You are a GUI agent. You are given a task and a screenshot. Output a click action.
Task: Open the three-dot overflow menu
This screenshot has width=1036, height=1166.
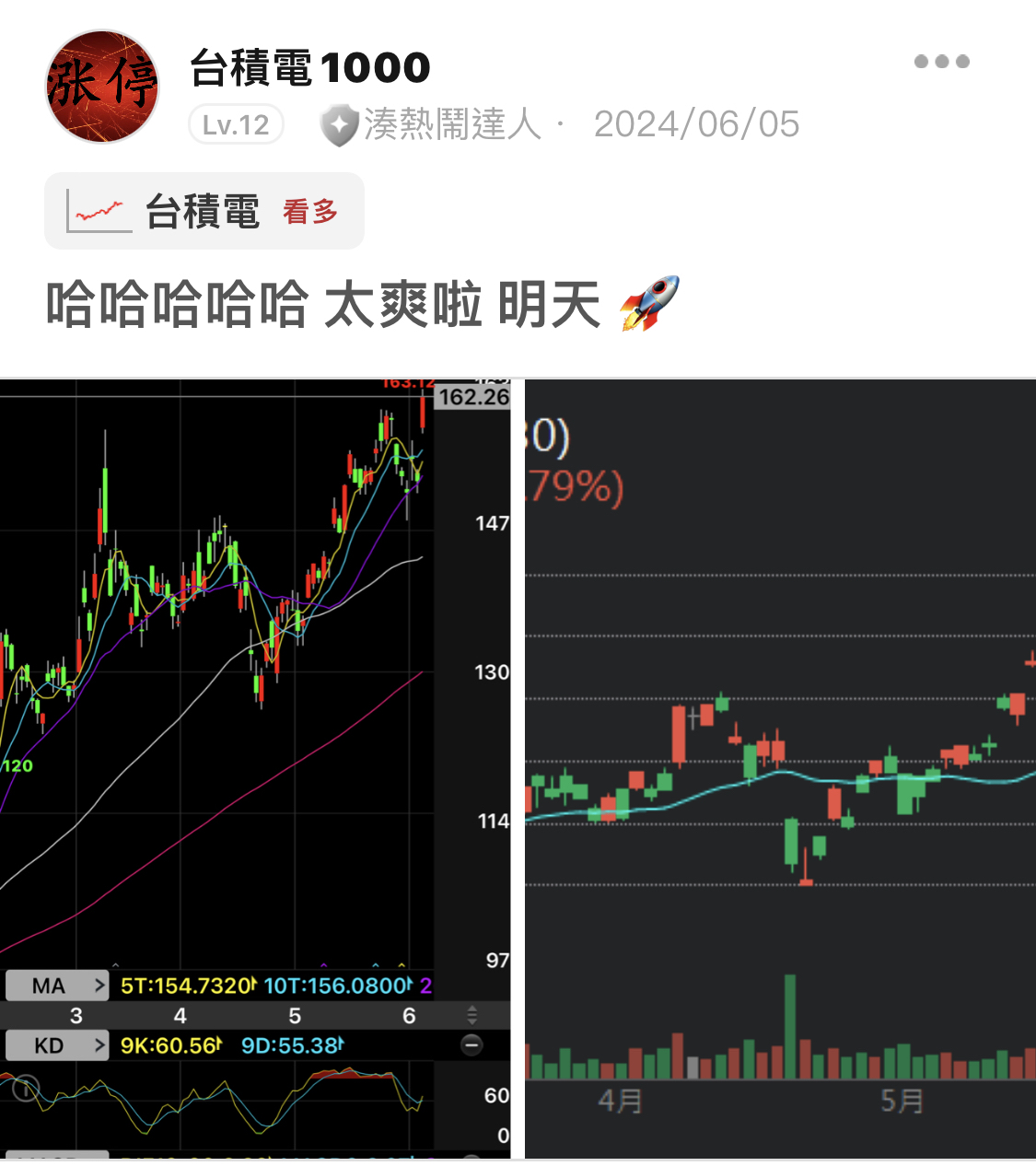941,62
